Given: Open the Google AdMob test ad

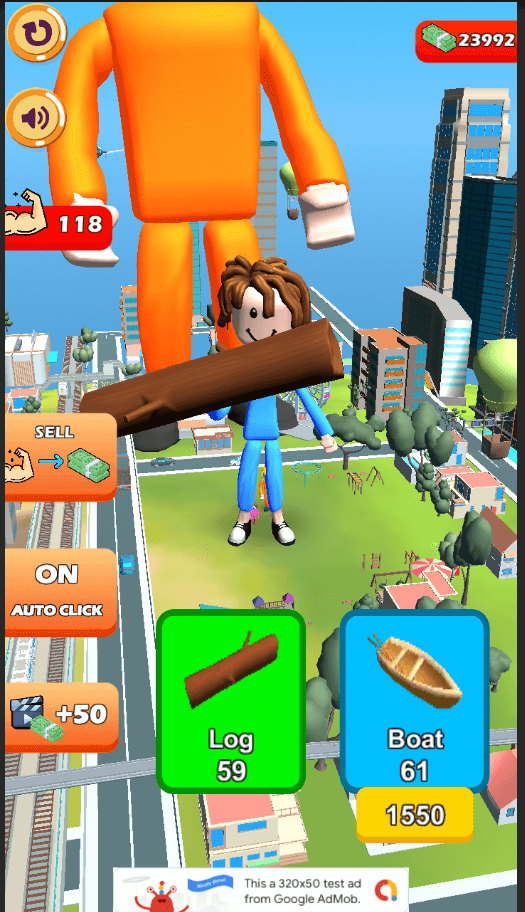Looking at the screenshot, I should (x=261, y=890).
